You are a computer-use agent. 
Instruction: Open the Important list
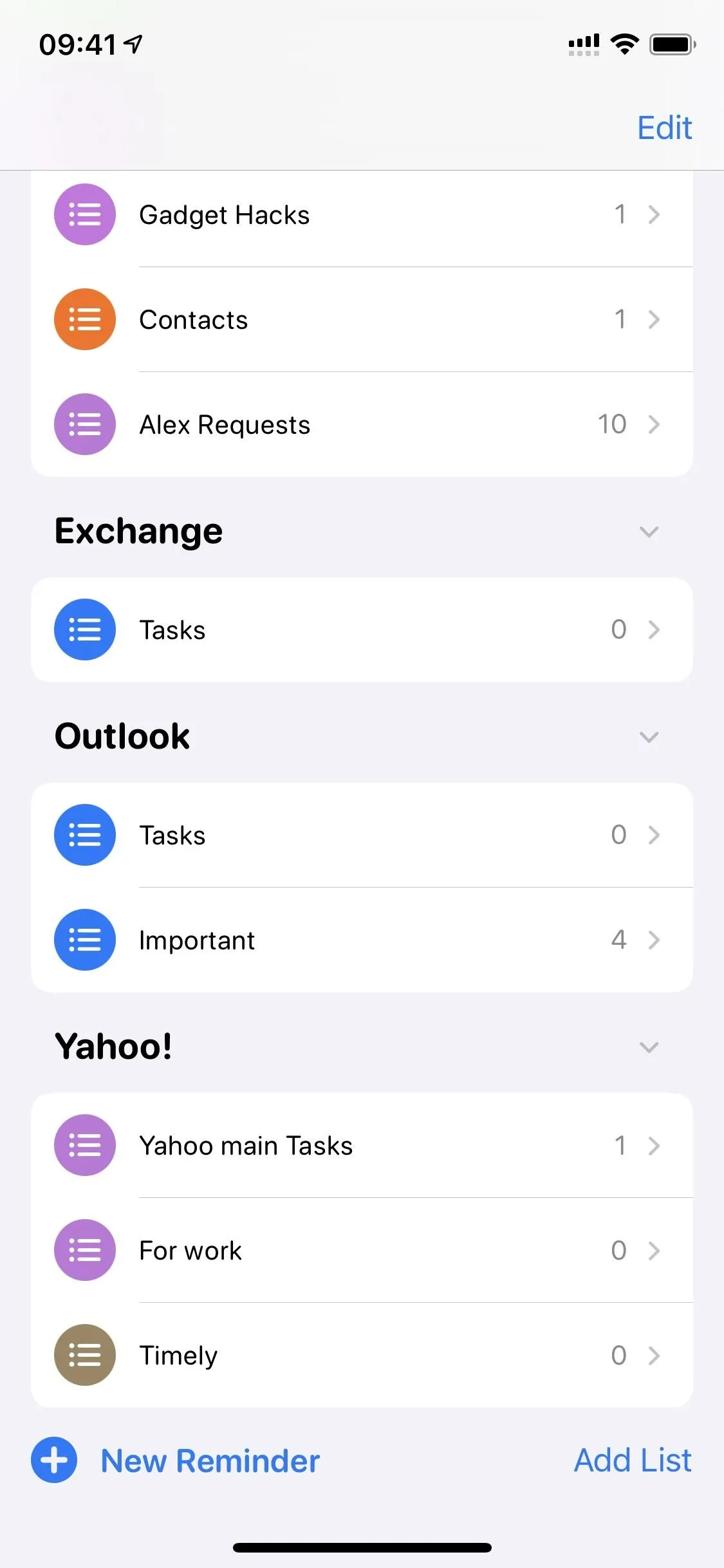[362, 940]
